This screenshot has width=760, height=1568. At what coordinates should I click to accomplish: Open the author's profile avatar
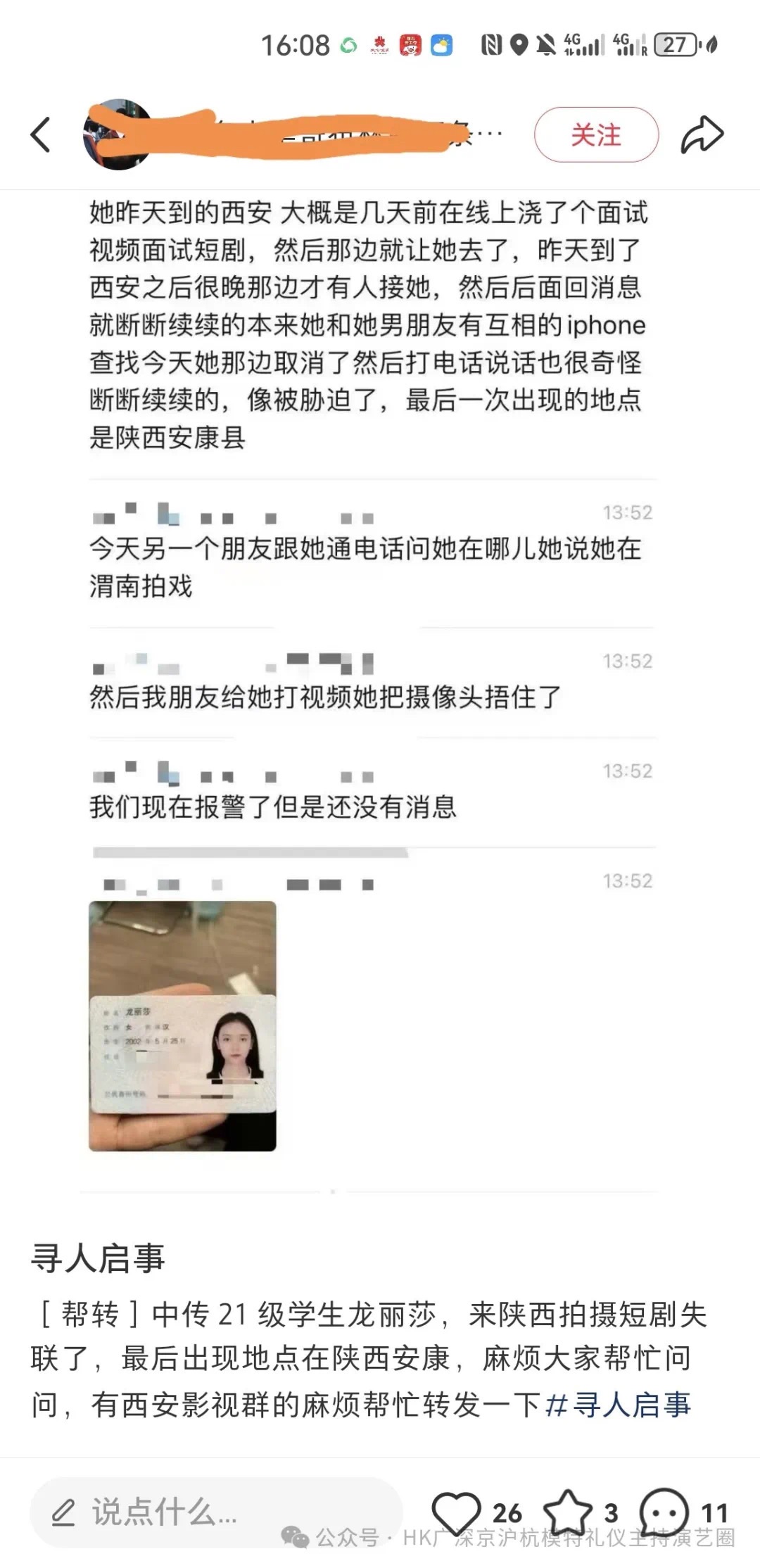(117, 134)
